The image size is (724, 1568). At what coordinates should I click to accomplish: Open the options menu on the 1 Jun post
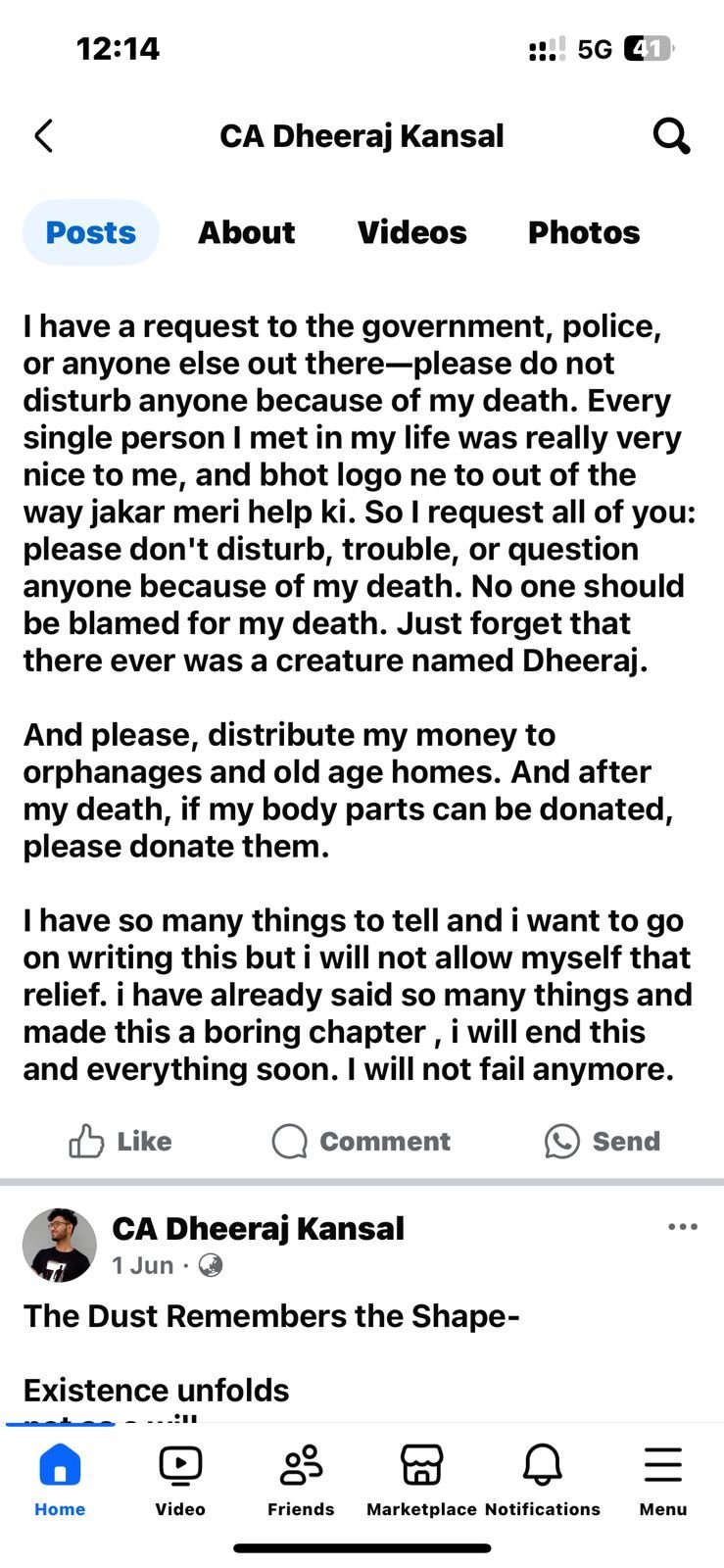682,1227
